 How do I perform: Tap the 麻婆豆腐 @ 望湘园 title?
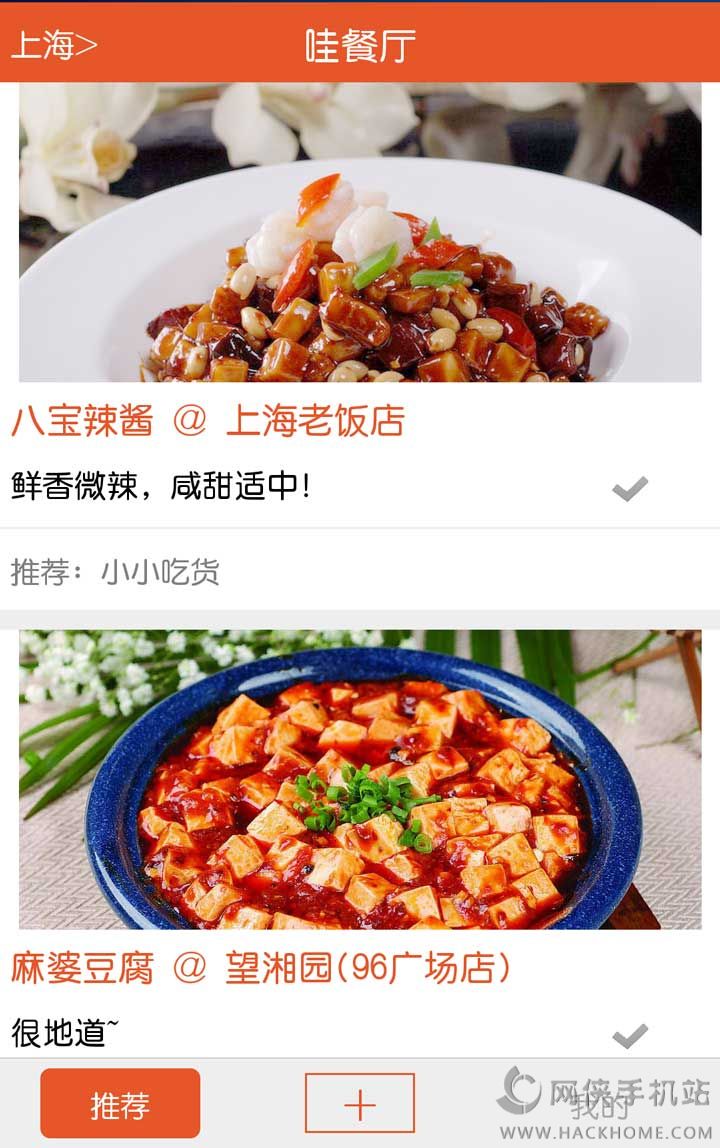pyautogui.click(x=261, y=967)
